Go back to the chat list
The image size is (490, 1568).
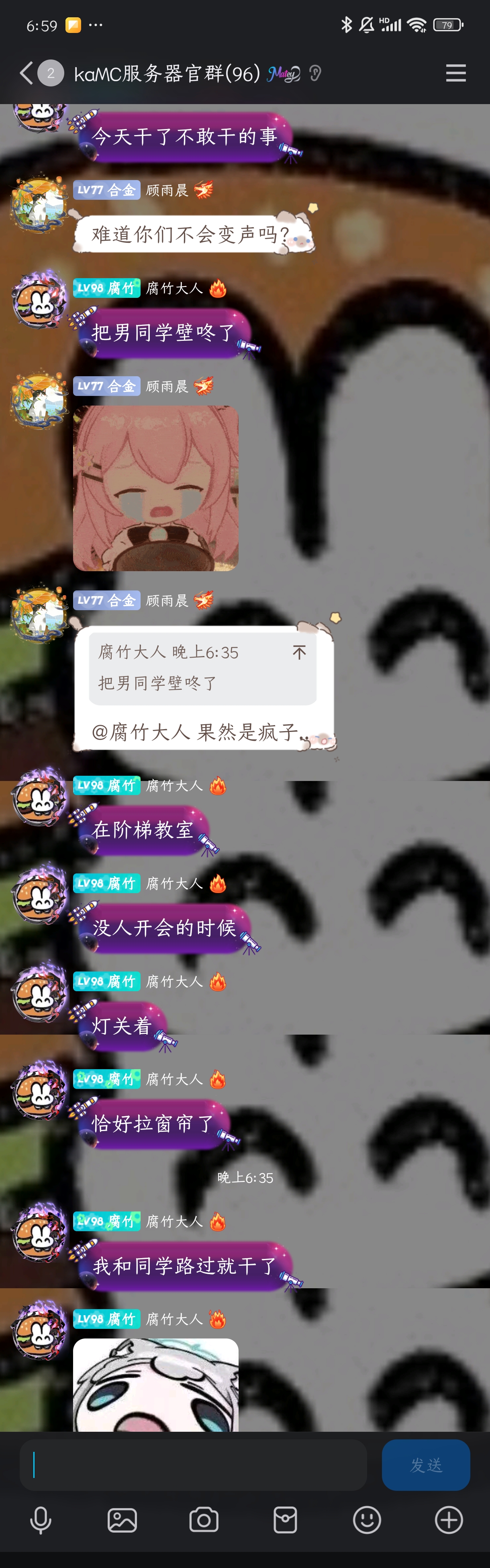point(26,73)
